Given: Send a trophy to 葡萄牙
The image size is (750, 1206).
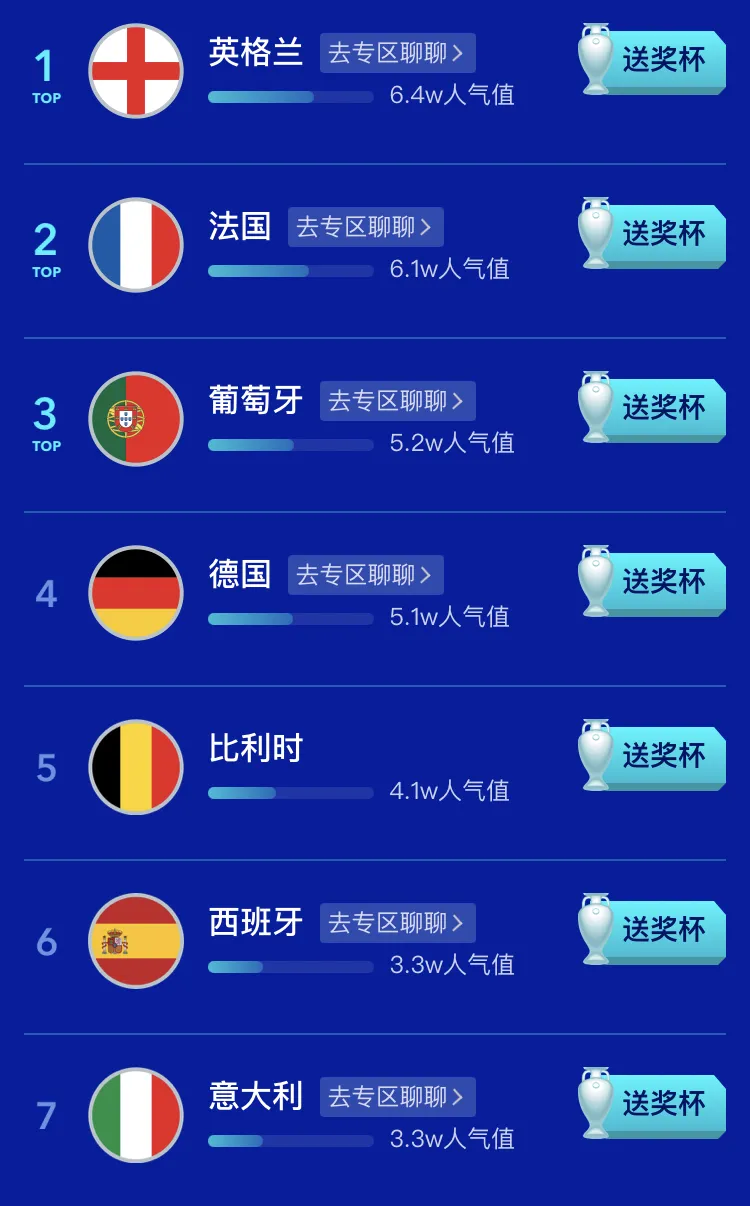Looking at the screenshot, I should (x=662, y=408).
